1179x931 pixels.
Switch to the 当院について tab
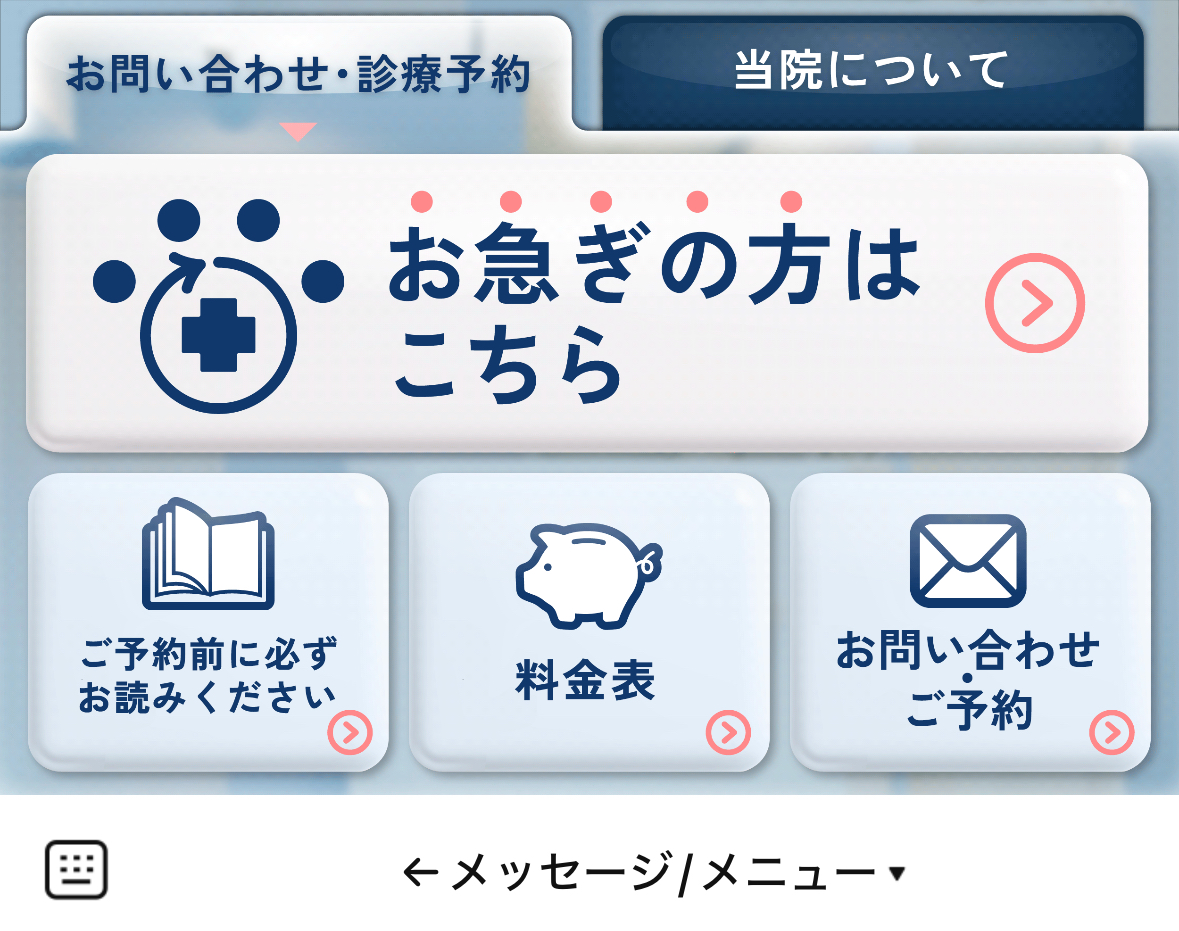pos(872,72)
